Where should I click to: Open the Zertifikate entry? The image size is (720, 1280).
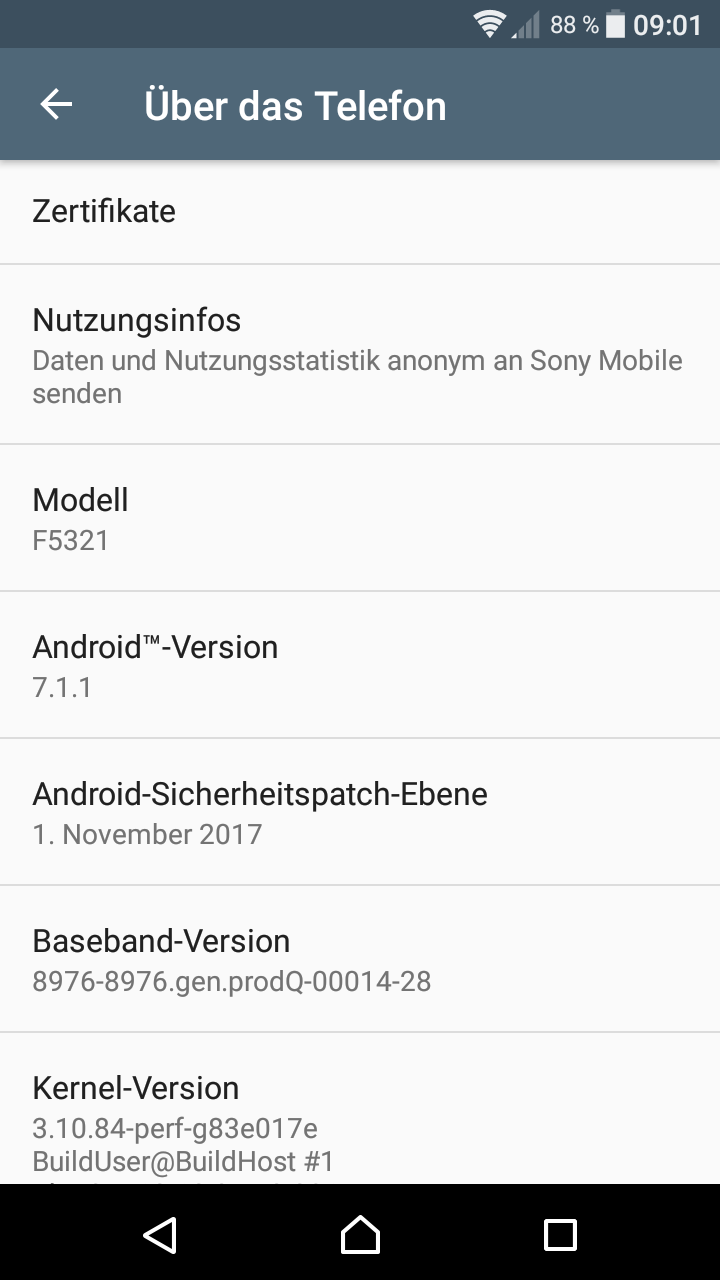click(360, 212)
